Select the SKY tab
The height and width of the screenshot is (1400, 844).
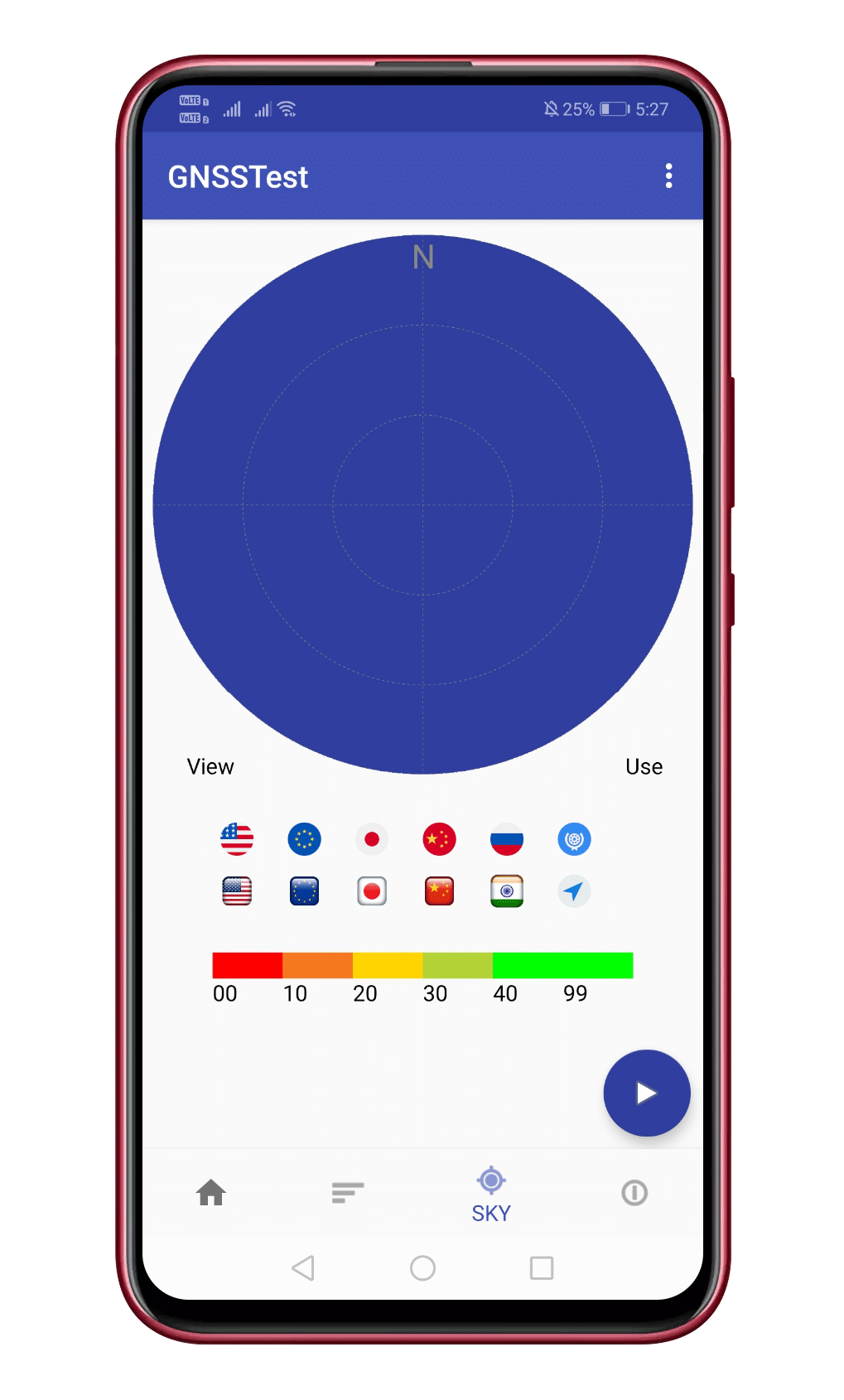[491, 1195]
